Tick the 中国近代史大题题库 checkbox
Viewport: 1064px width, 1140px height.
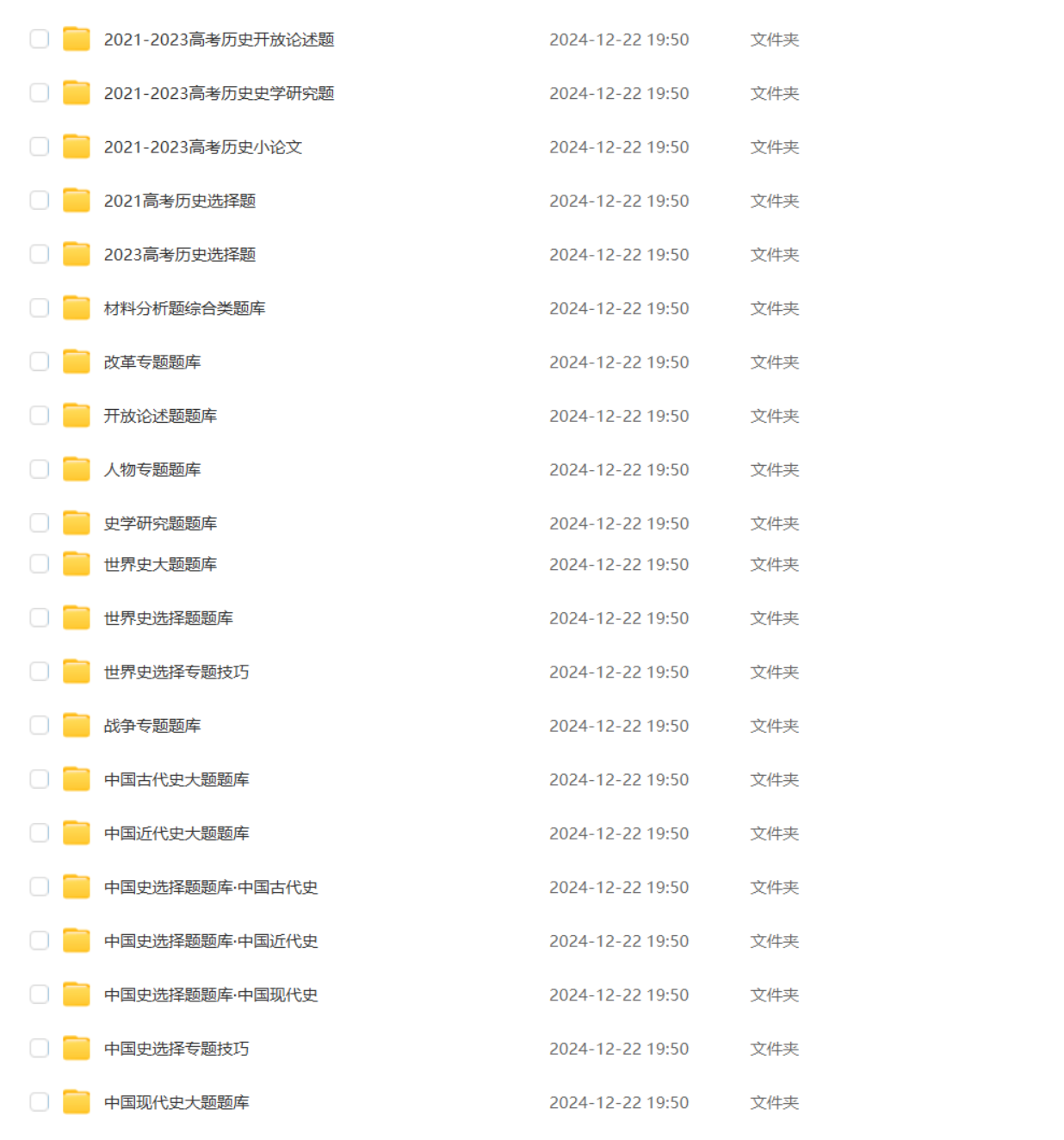pyautogui.click(x=40, y=833)
